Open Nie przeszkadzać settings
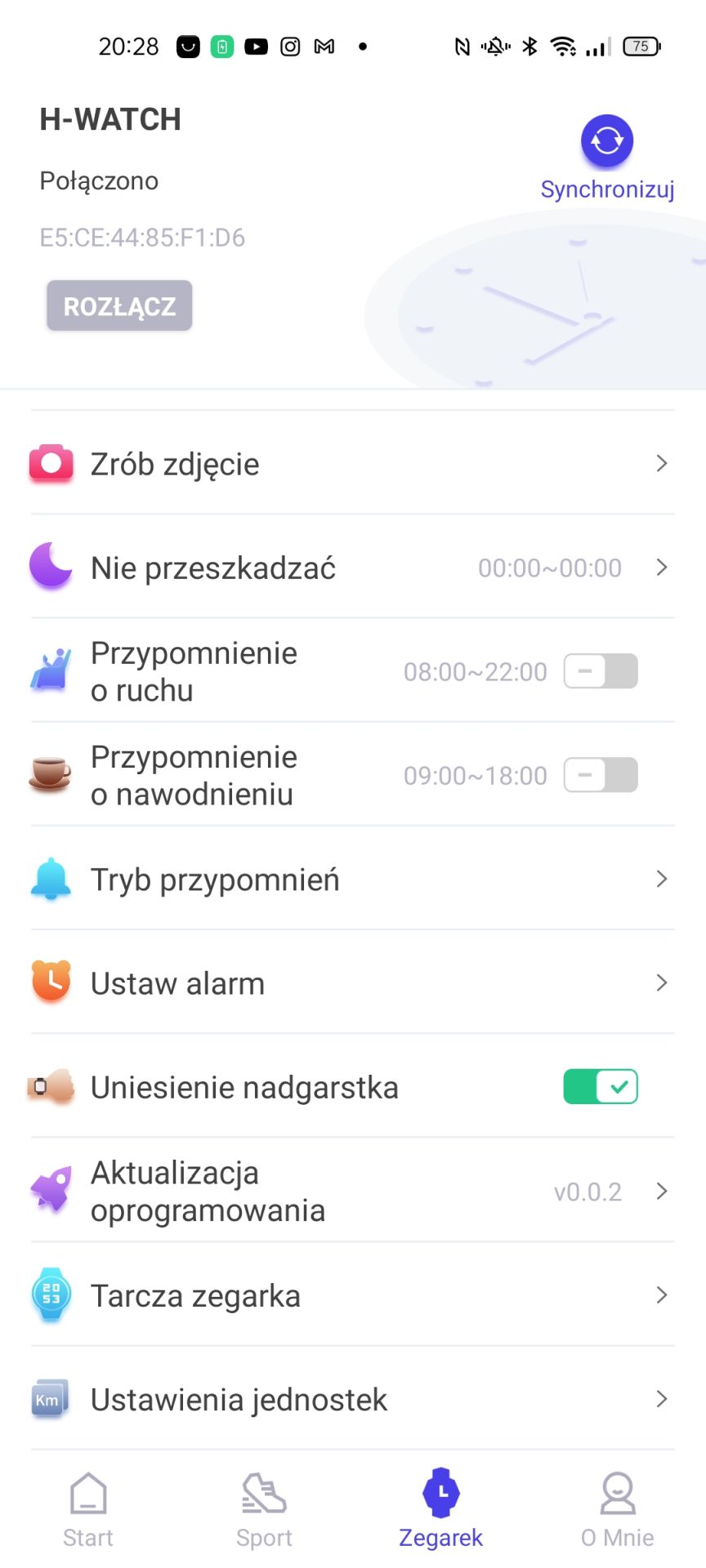The image size is (706, 1568). point(353,567)
